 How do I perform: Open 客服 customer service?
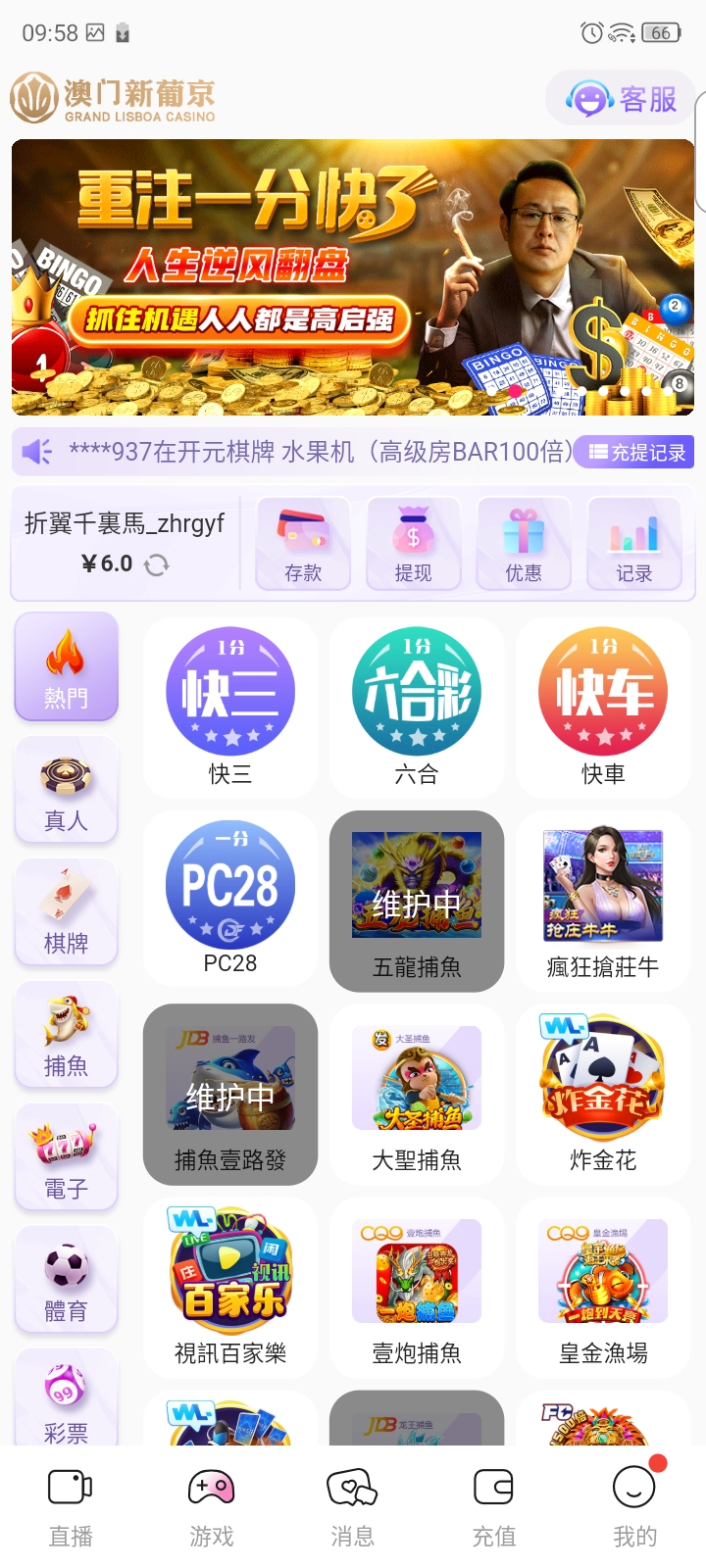point(622,99)
